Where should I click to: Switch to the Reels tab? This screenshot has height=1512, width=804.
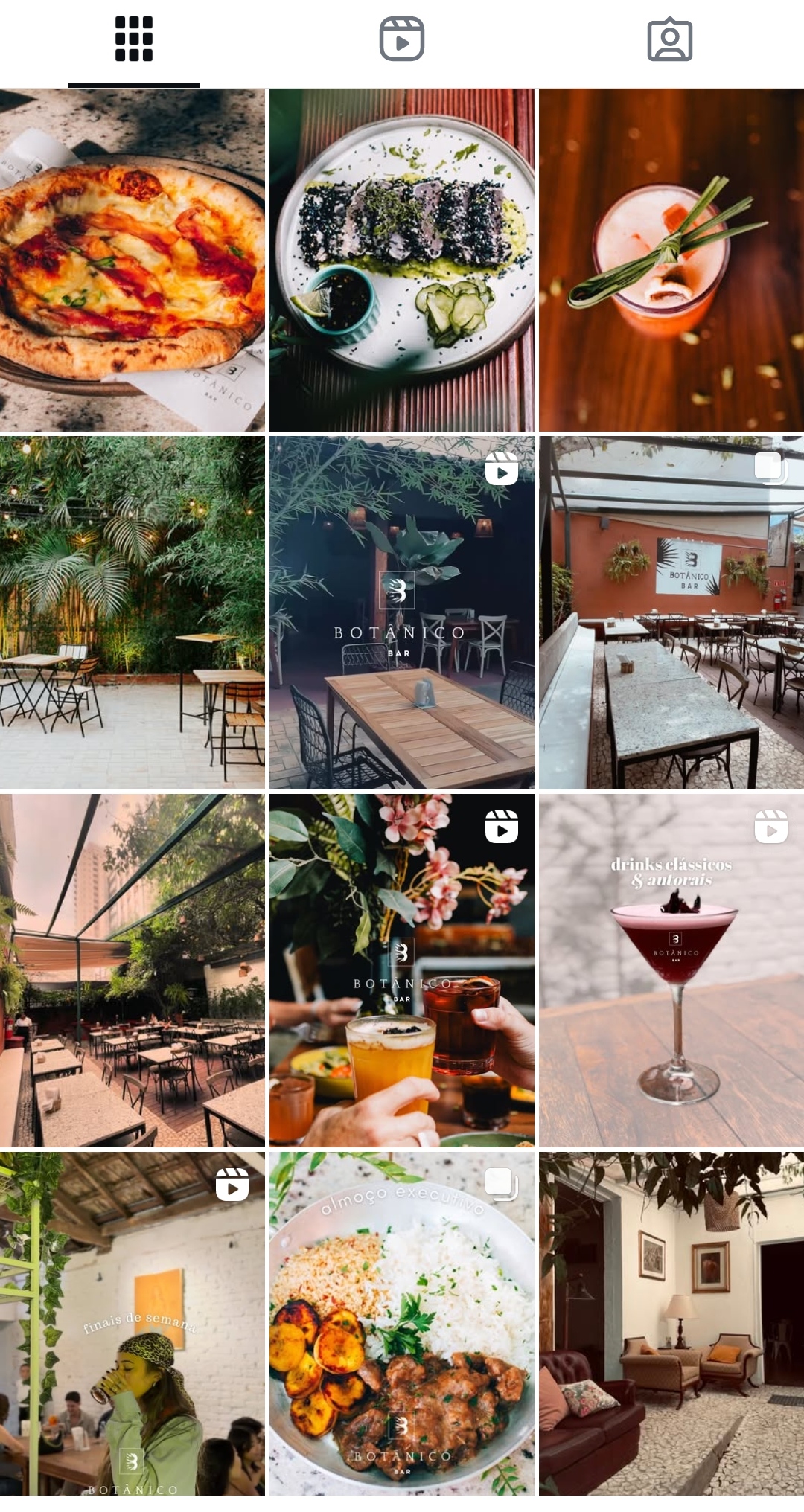(402, 39)
